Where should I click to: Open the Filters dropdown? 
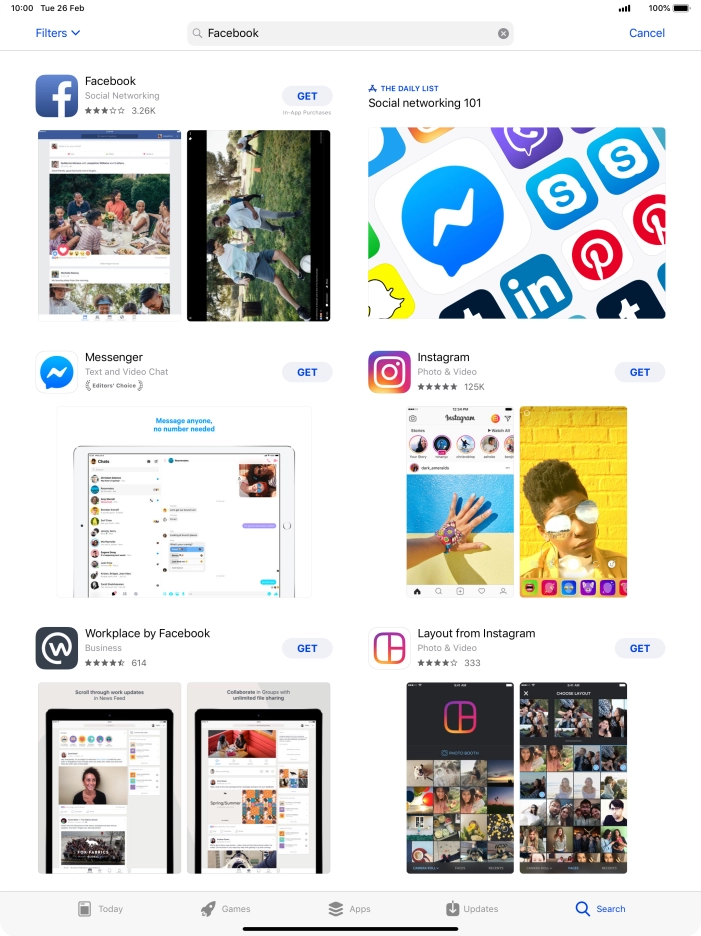coord(57,33)
